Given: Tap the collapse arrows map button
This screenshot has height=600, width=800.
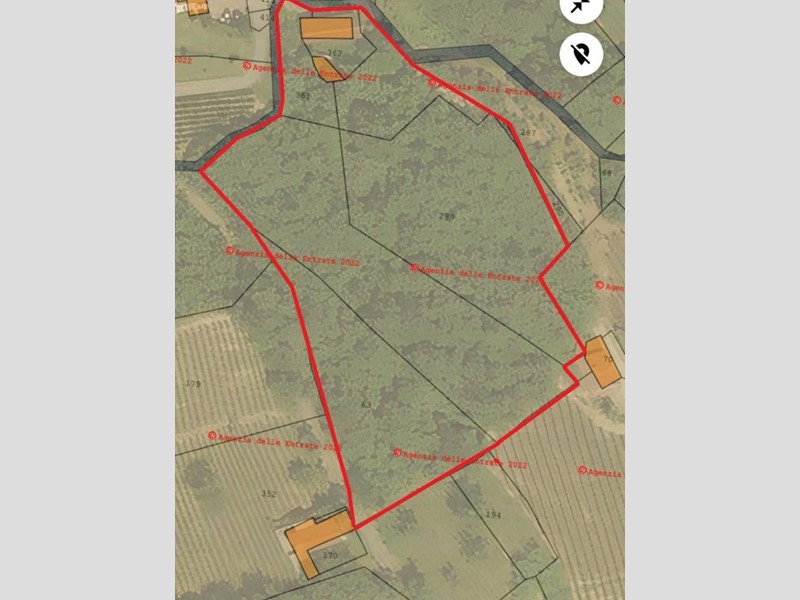Looking at the screenshot, I should 580,7.
